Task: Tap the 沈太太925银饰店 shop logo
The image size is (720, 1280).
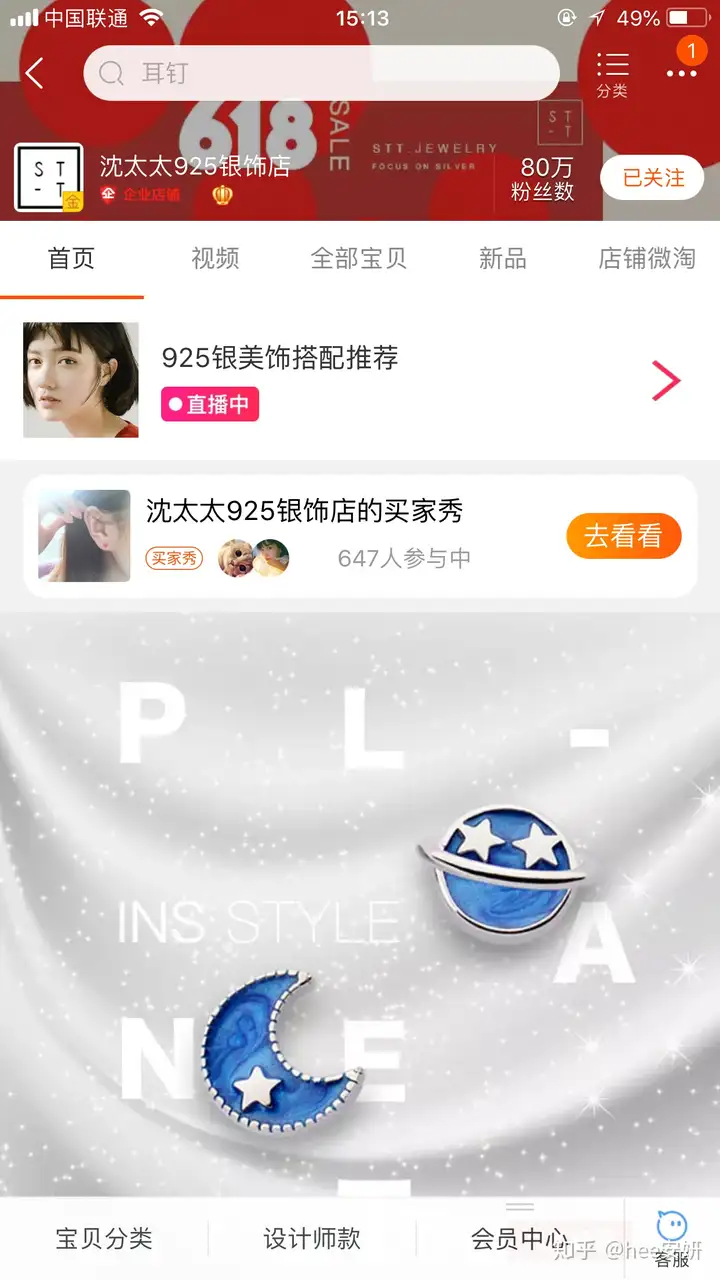Action: coord(49,178)
